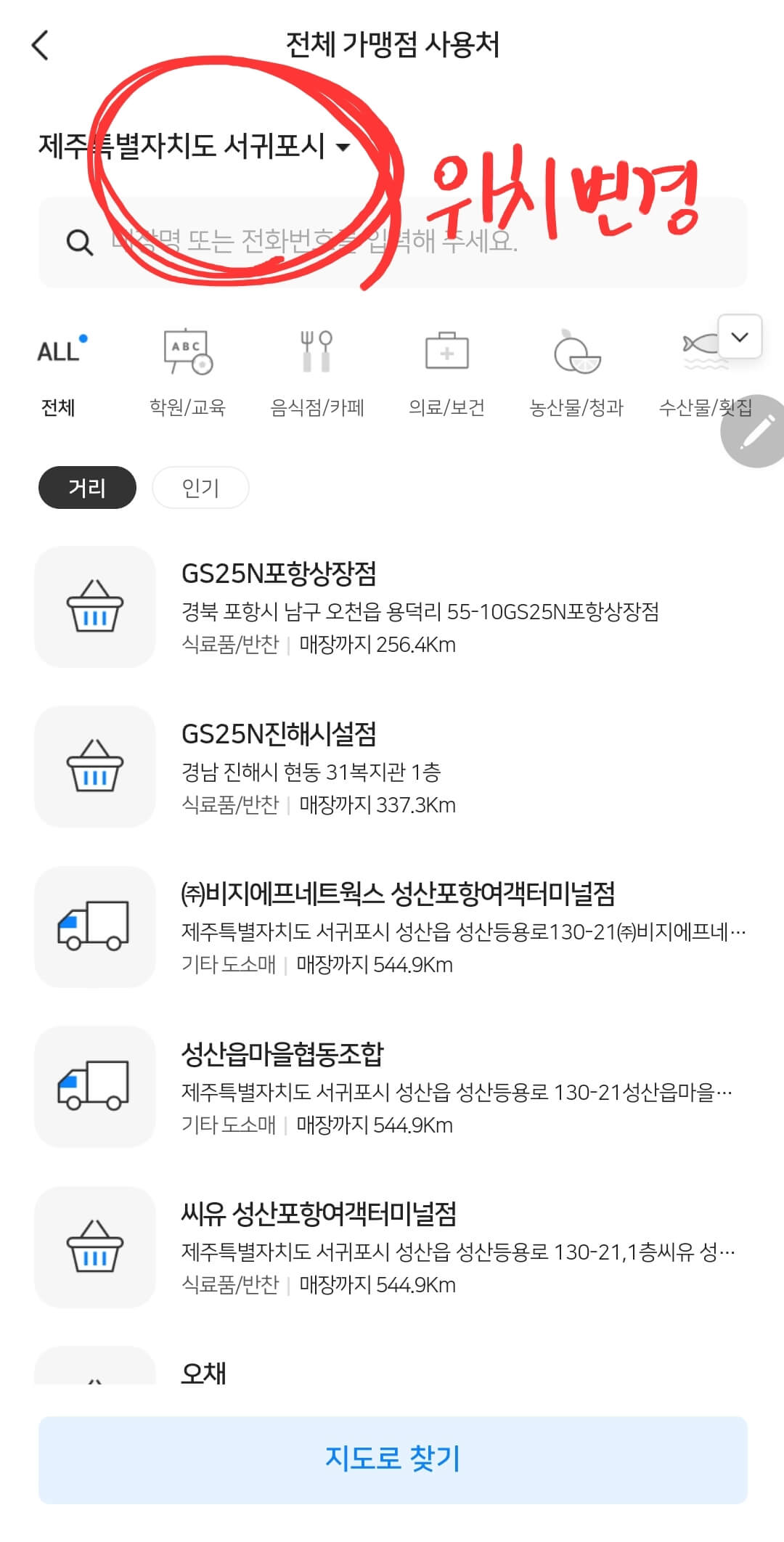Tap the 지도로 찾기 button
Screen dimensions: 784x1542
(392, 1459)
